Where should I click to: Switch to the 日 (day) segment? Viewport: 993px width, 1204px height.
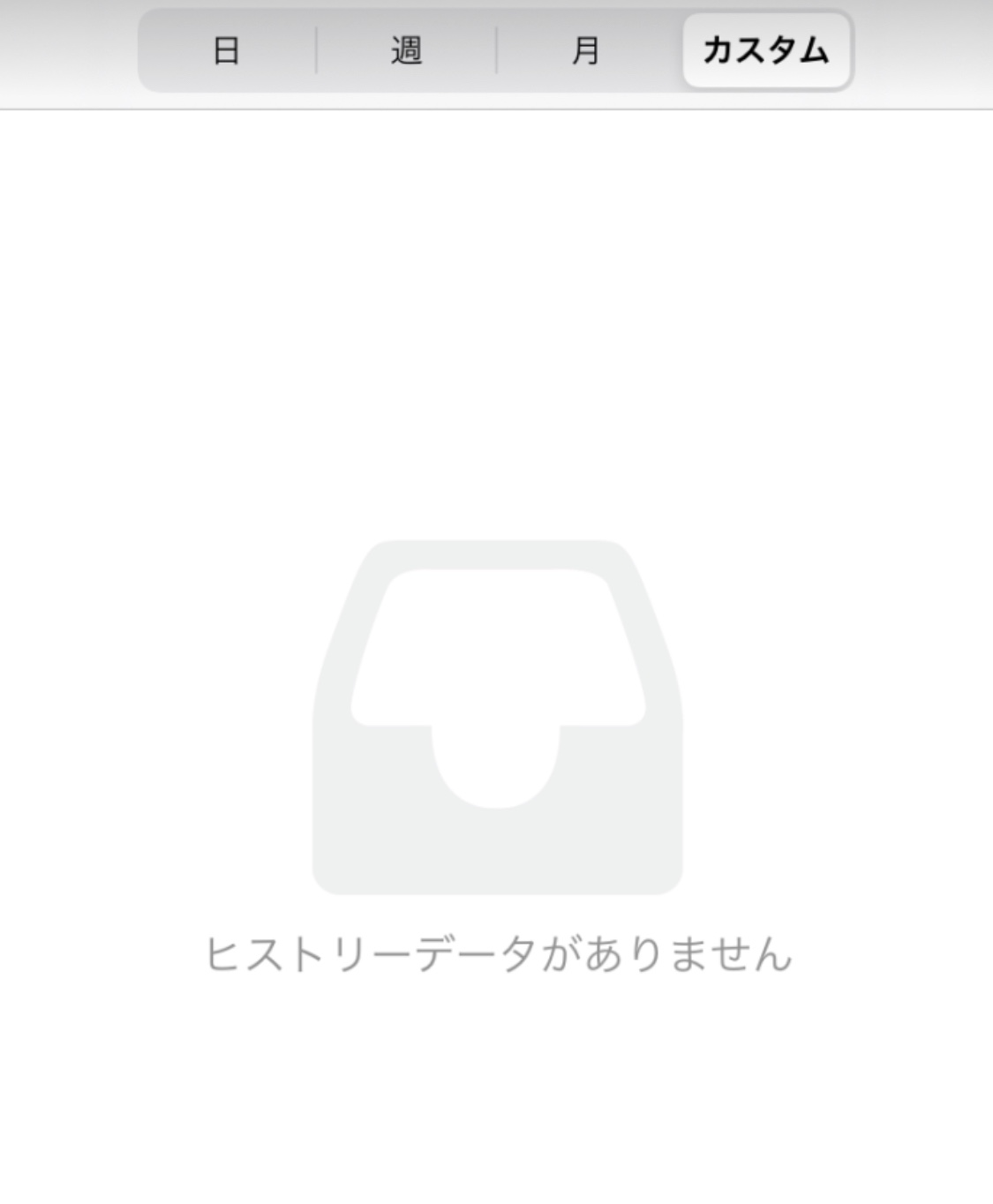click(x=227, y=50)
